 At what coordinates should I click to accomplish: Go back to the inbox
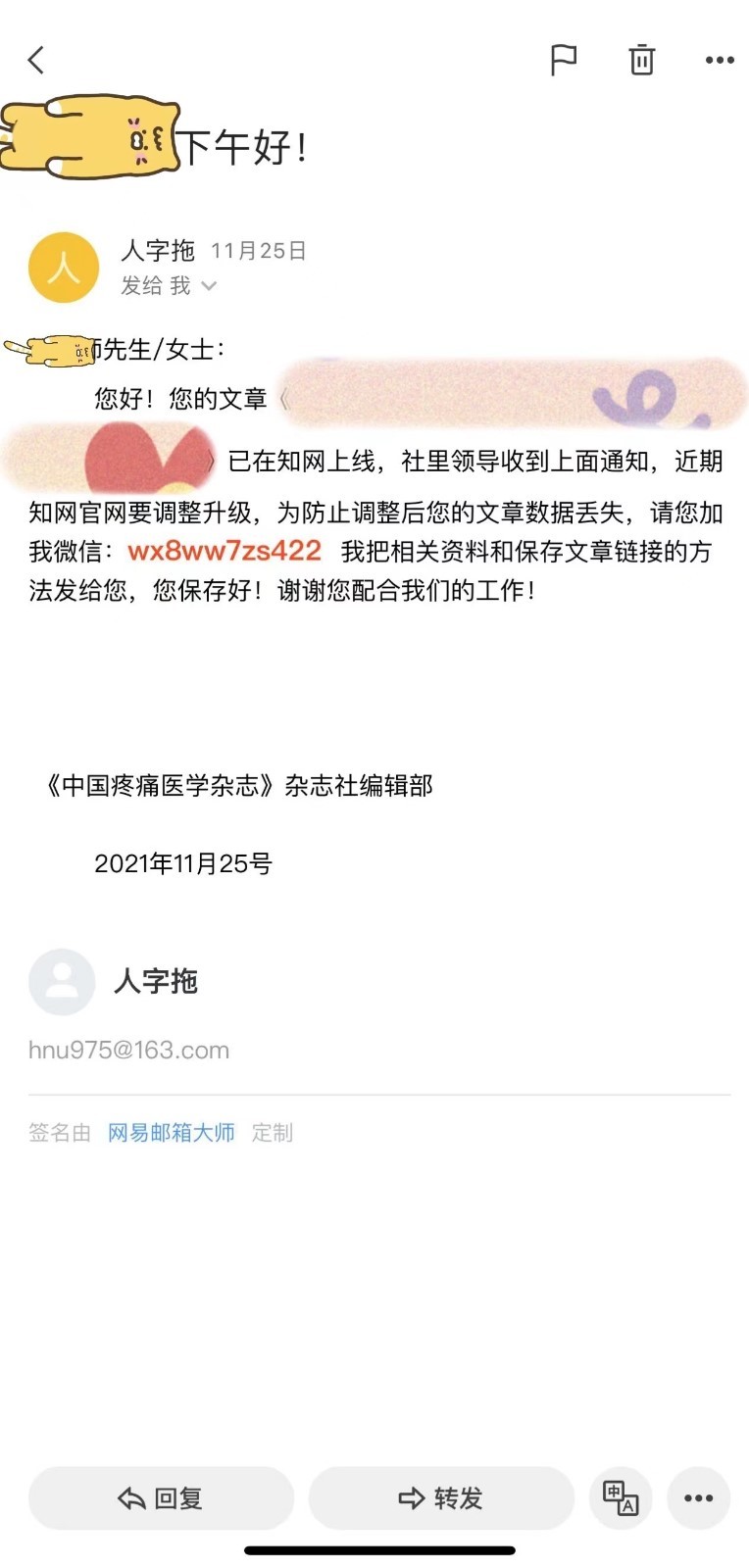point(37,60)
